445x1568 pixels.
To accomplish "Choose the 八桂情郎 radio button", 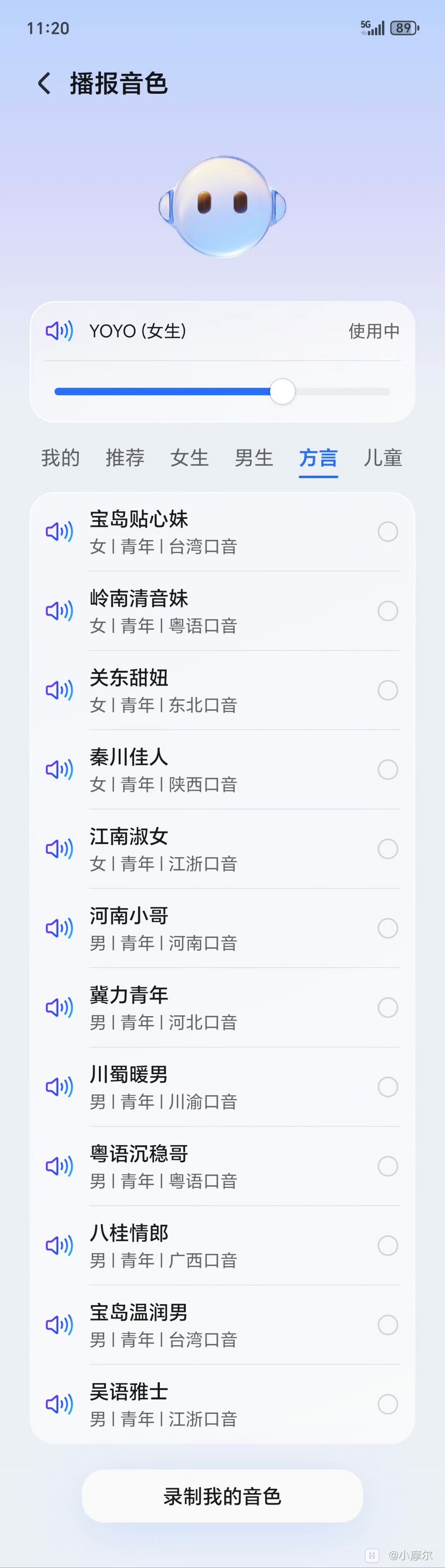I will [388, 1246].
